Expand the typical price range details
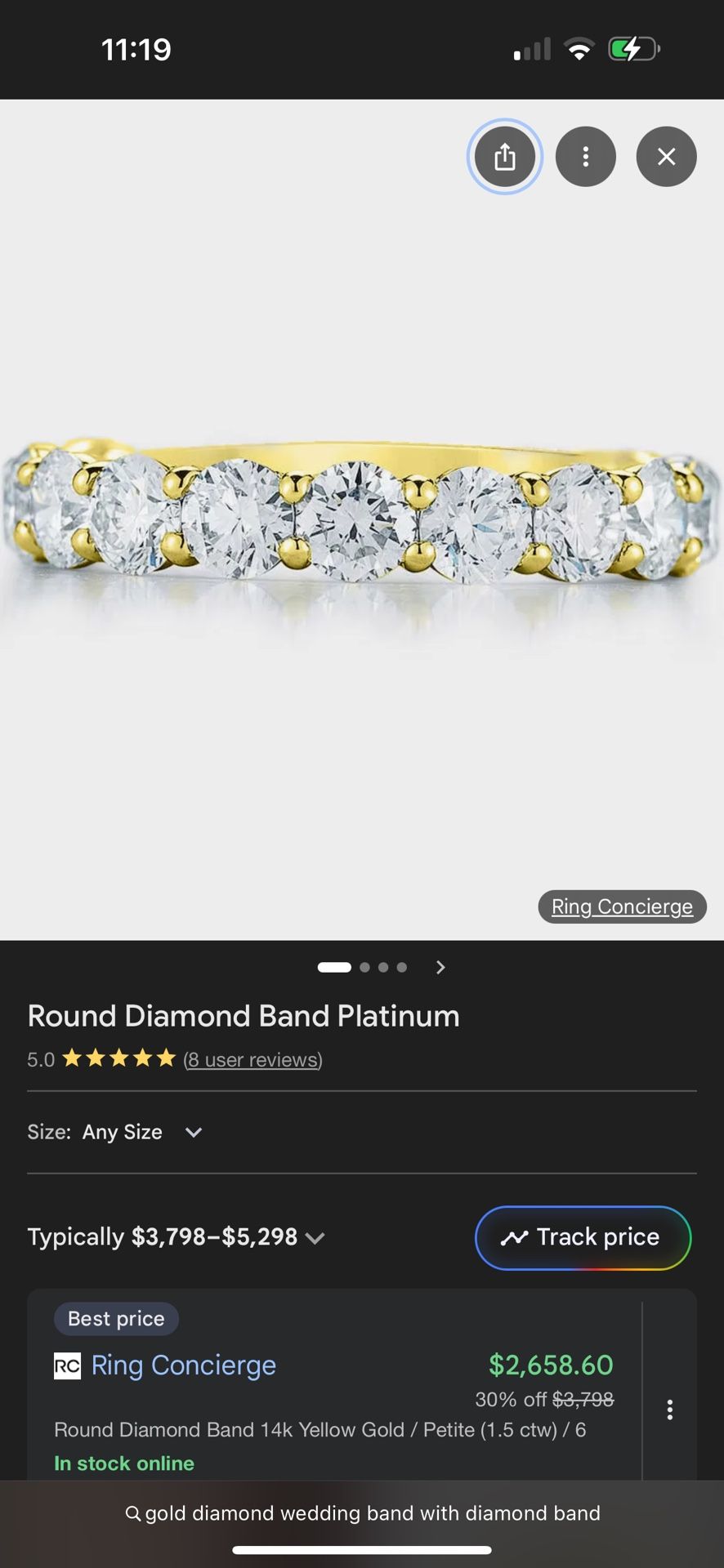 pos(315,1238)
